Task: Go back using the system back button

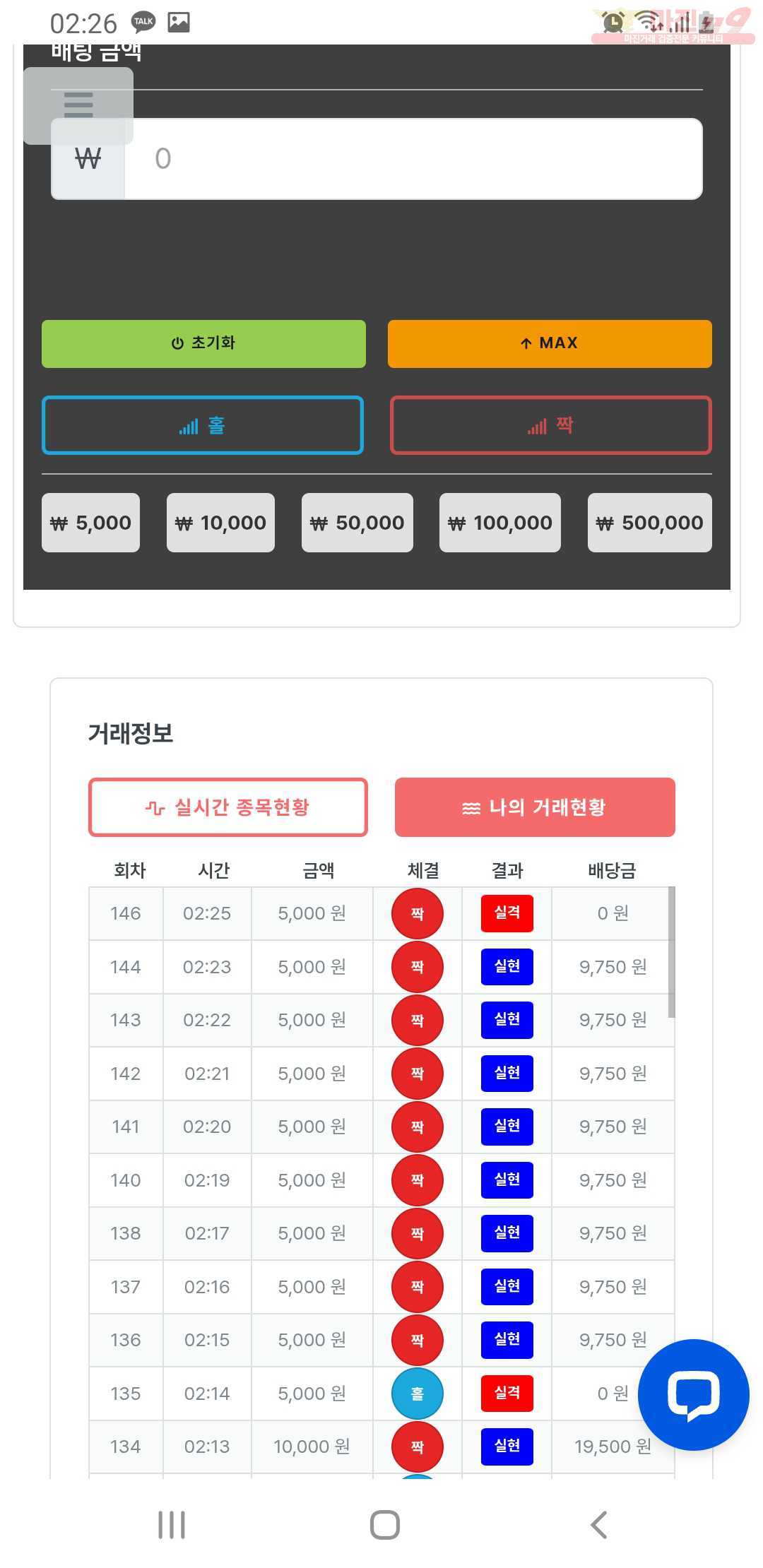Action: tap(599, 1524)
